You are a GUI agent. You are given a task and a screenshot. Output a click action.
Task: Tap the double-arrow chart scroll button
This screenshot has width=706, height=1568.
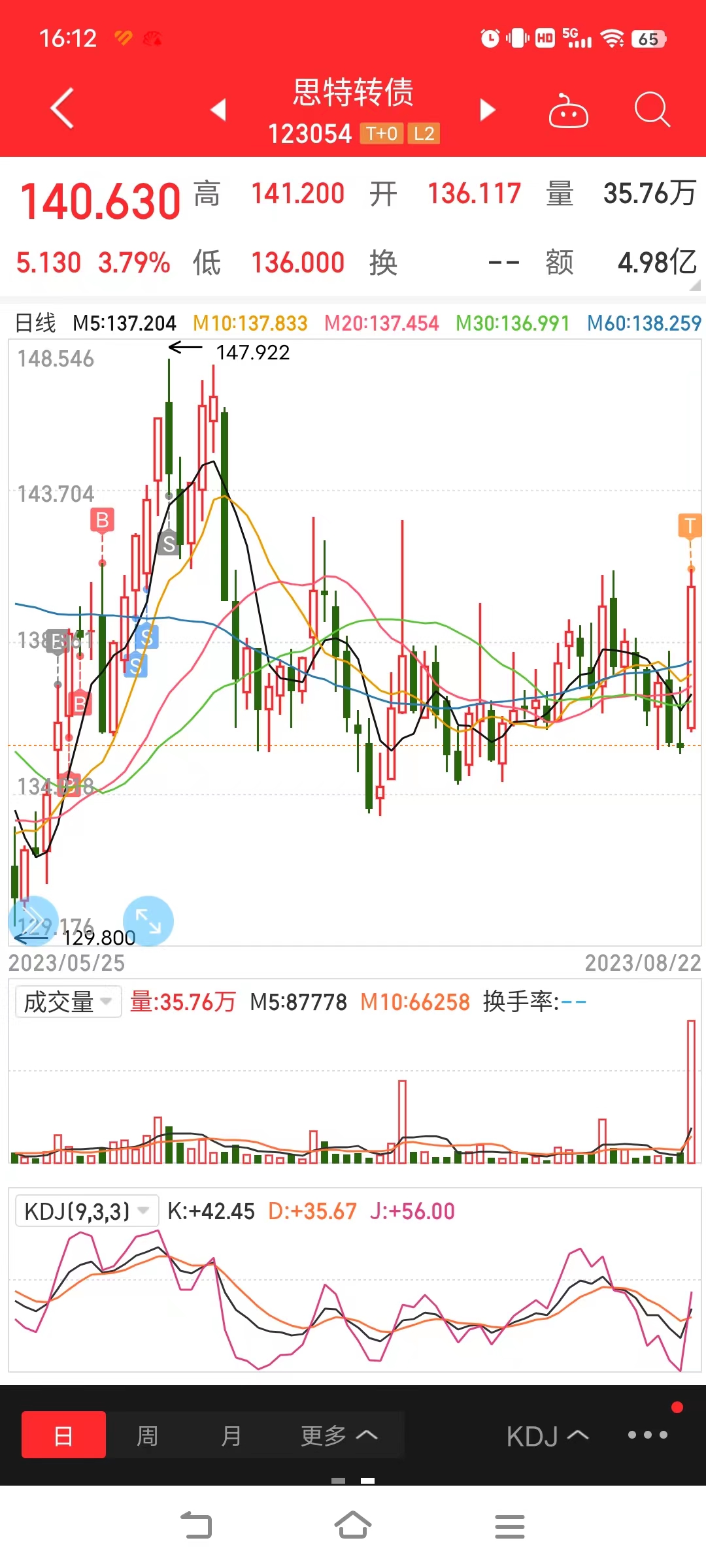(x=33, y=921)
